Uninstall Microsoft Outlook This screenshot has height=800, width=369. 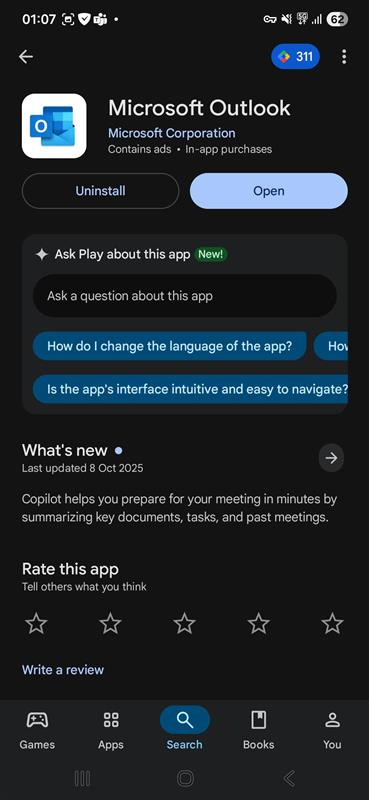(101, 191)
